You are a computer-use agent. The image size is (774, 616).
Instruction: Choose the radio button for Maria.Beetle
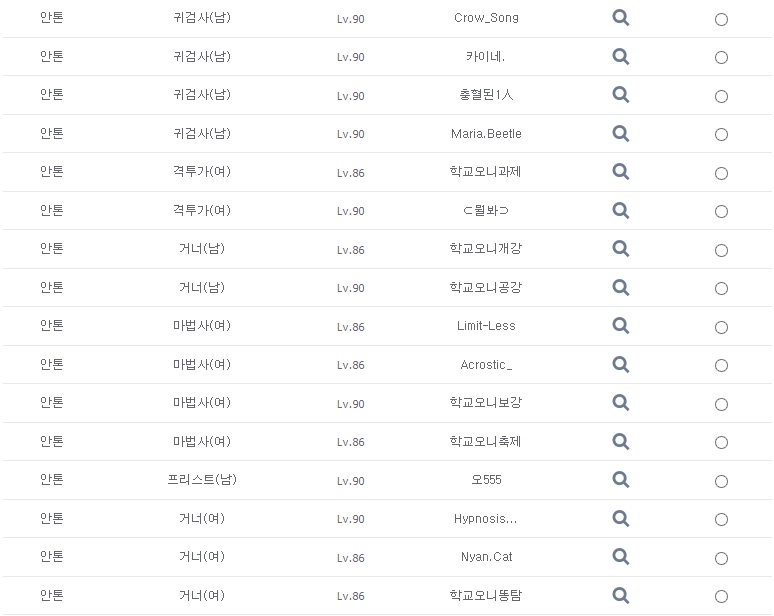721,135
